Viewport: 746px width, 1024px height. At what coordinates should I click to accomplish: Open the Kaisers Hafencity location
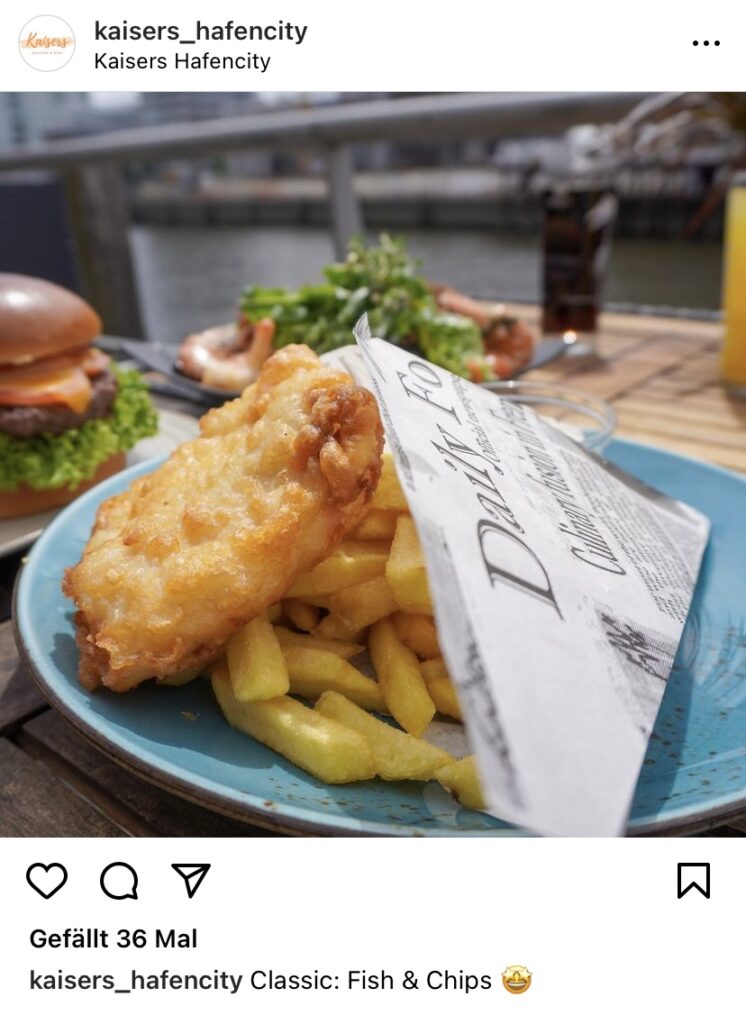coord(182,61)
